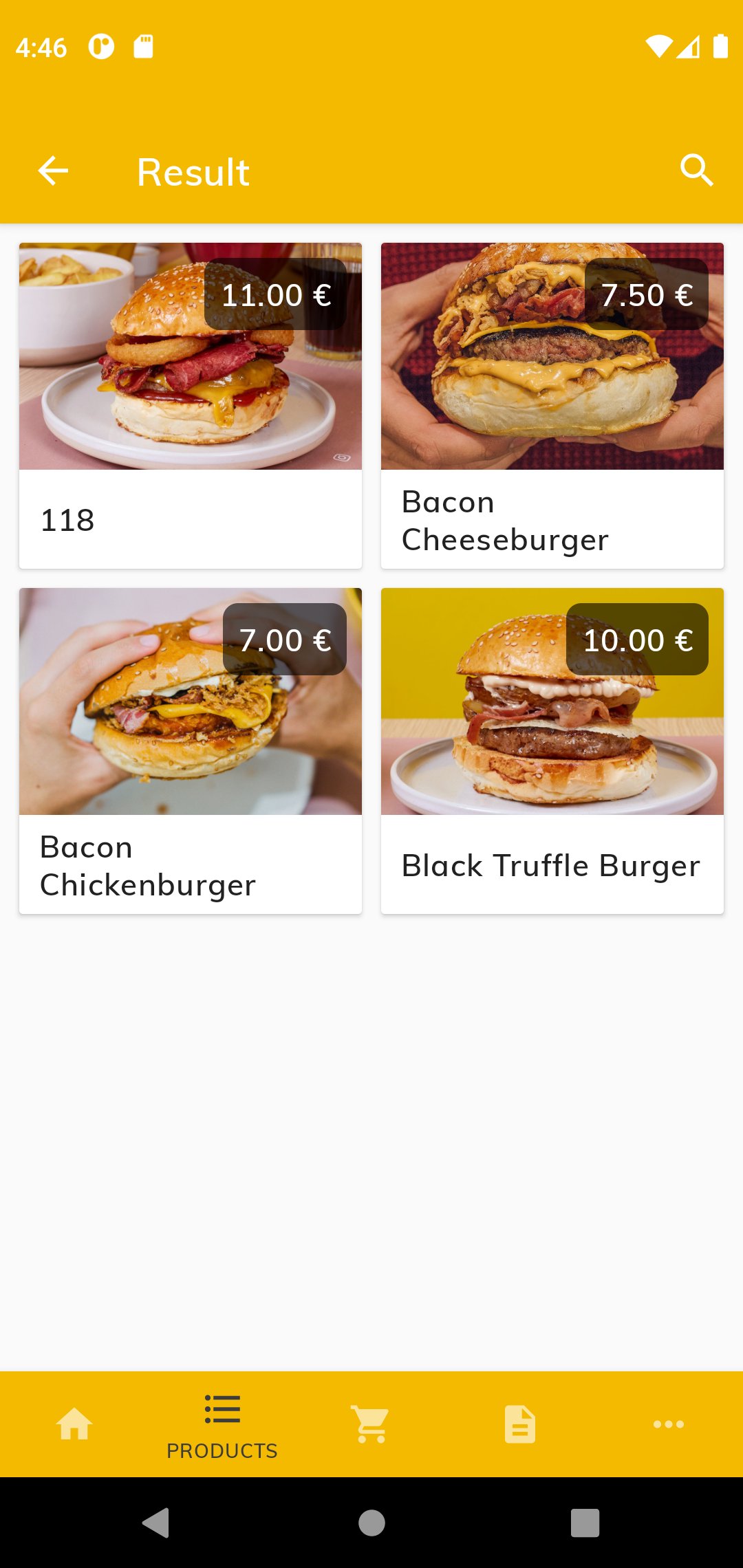The image size is (743, 1568).
Task: Go to the orders document tab
Action: coord(519,1424)
